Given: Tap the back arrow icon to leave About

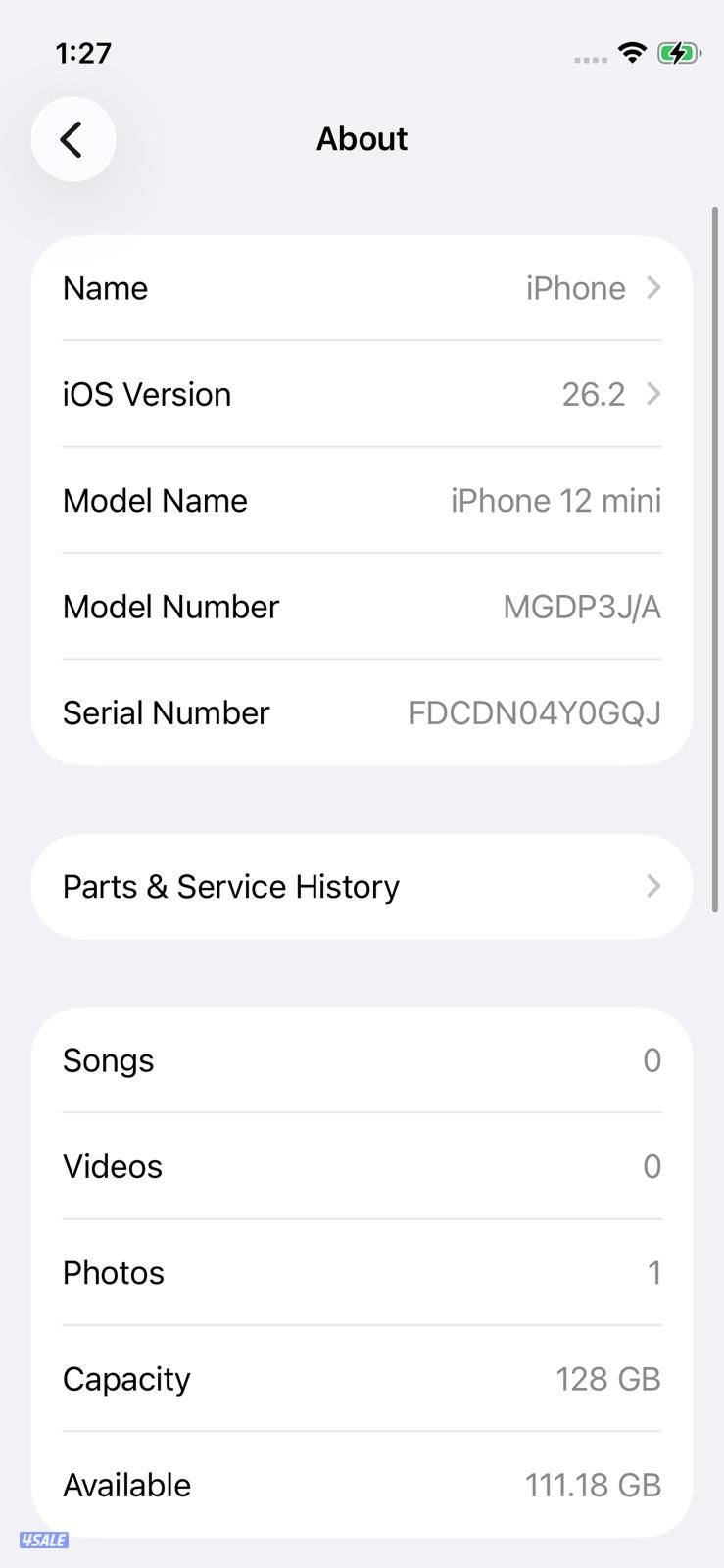Looking at the screenshot, I should point(72,138).
